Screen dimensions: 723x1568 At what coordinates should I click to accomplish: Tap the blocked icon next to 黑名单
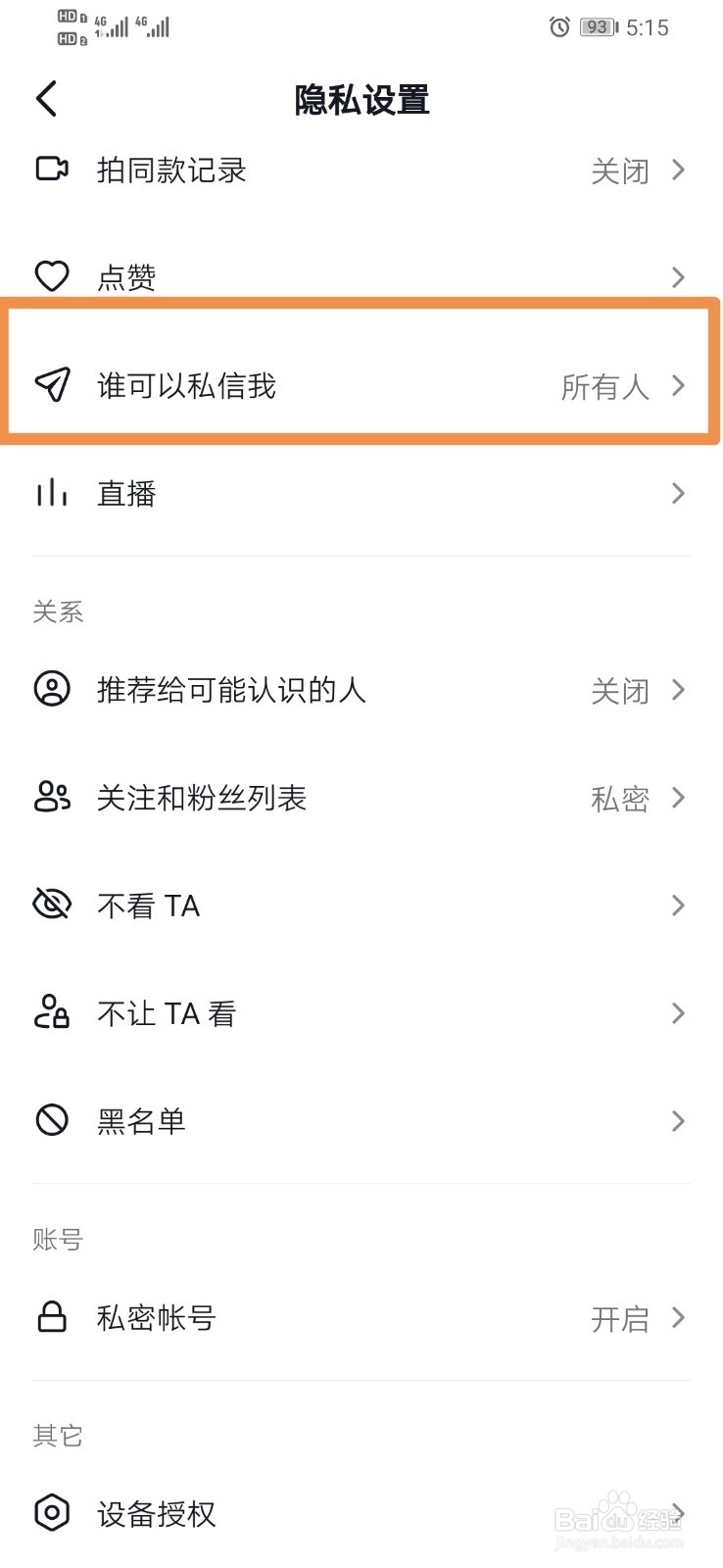coord(53,1120)
